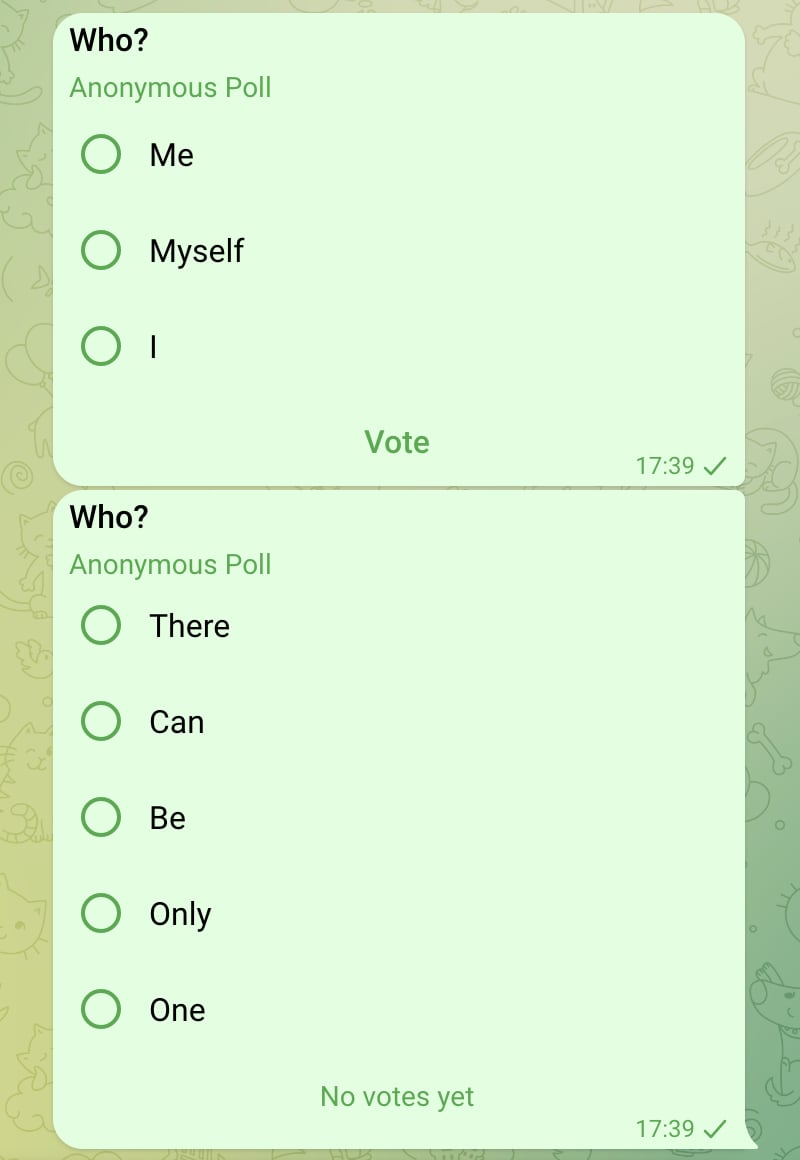The width and height of the screenshot is (800, 1160).
Task: Select the Me poll option
Action: pos(101,155)
